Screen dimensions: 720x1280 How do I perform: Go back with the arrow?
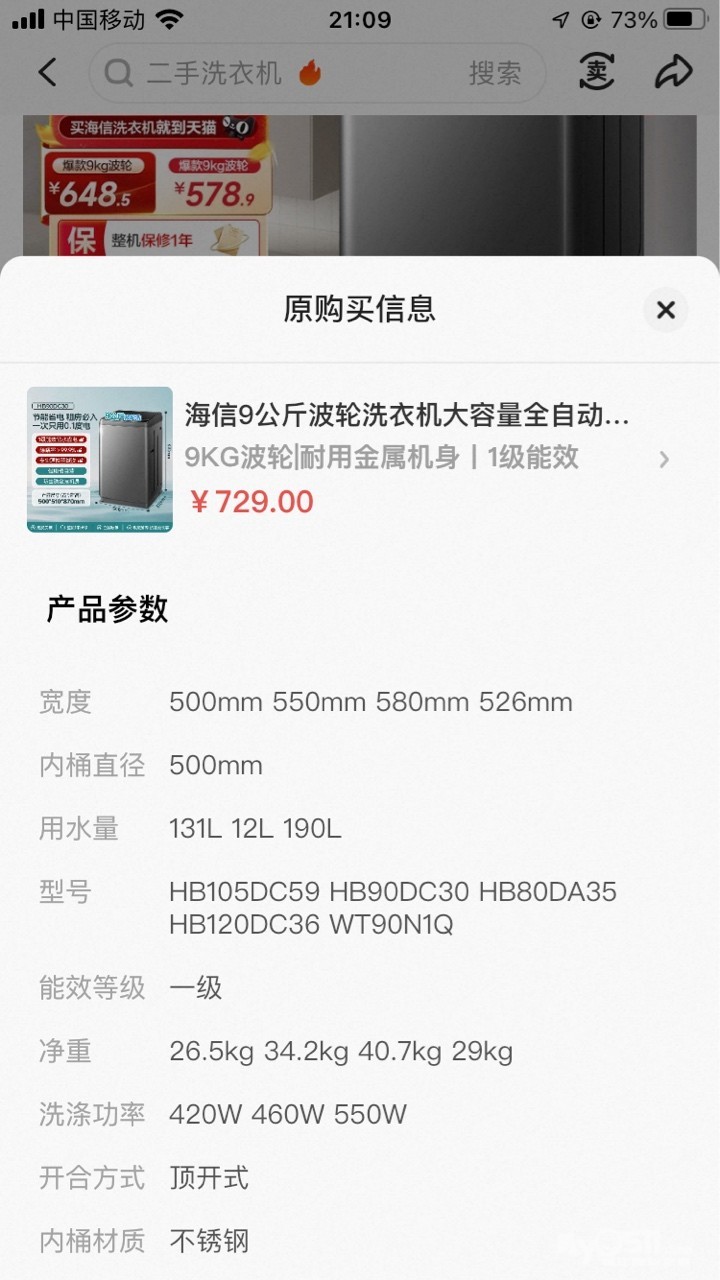pyautogui.click(x=48, y=72)
